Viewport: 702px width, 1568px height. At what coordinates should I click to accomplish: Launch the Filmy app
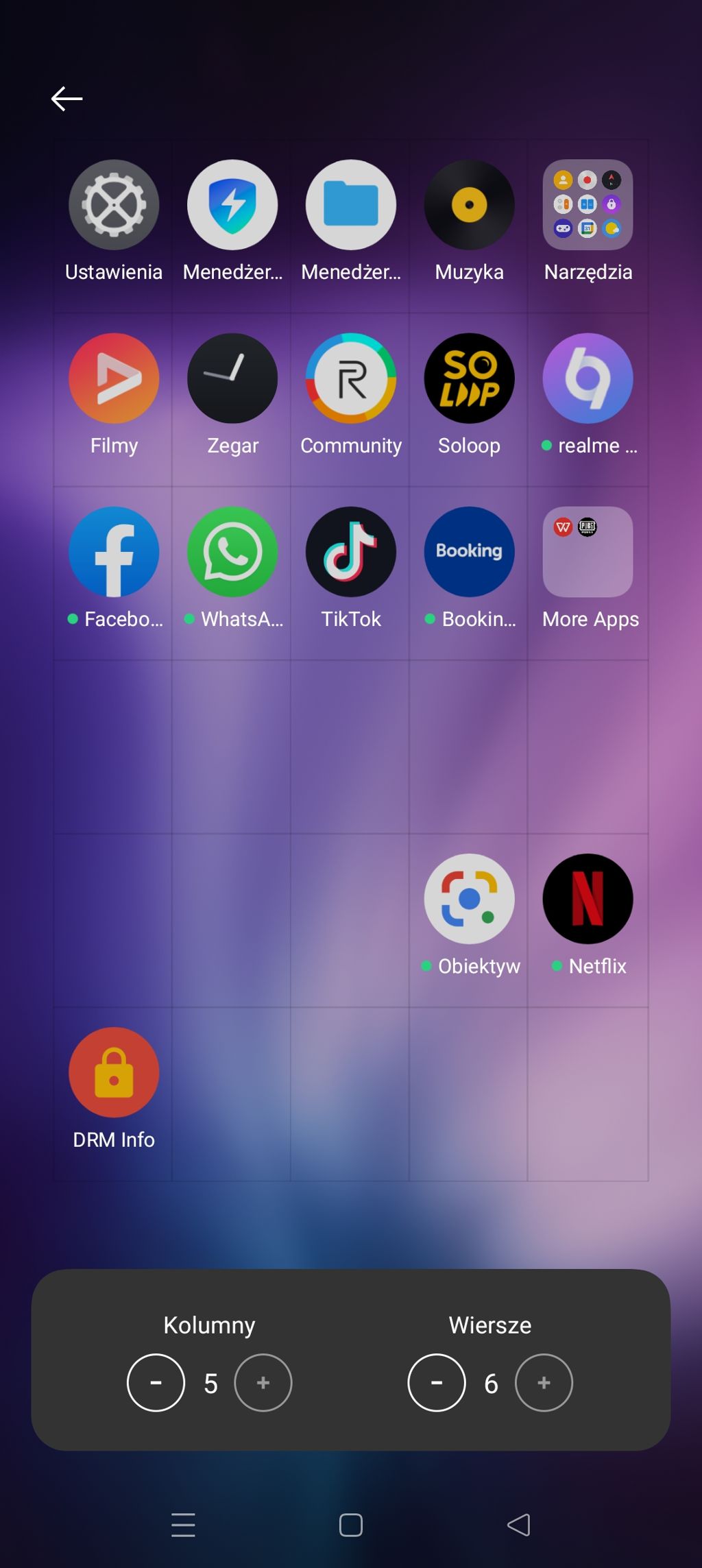point(114,378)
